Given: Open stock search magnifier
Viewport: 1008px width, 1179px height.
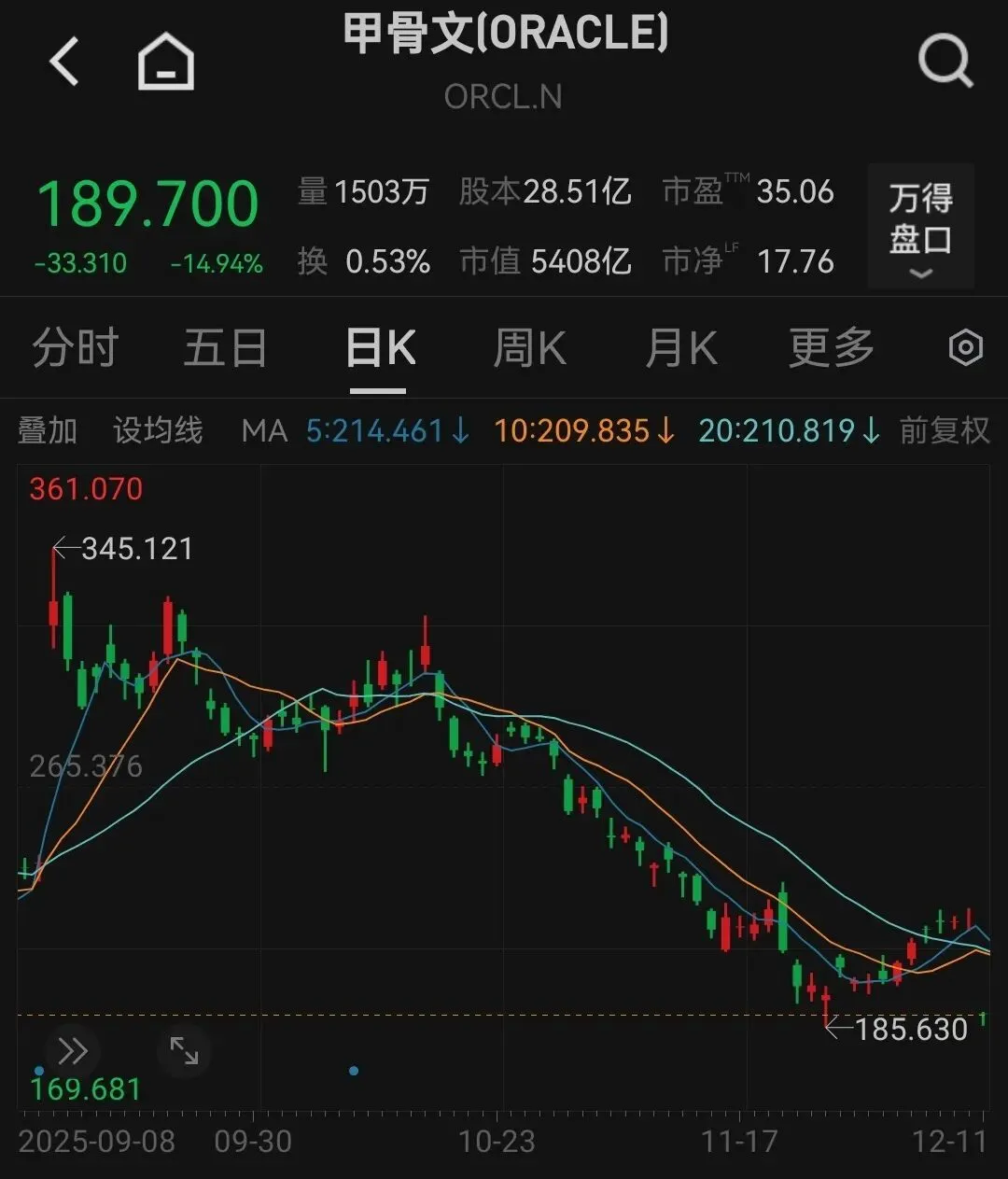Looking at the screenshot, I should (945, 63).
